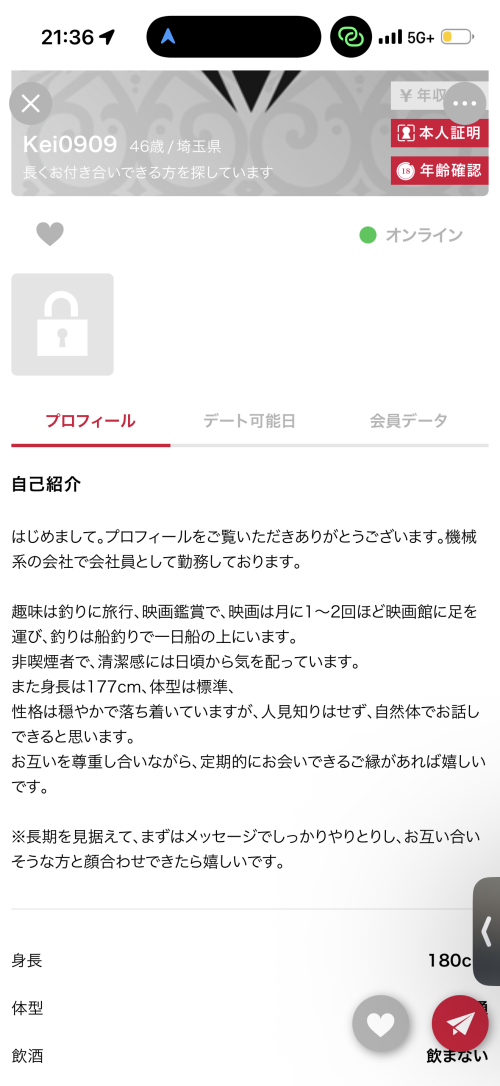Switch to the 会員データ tab
The height and width of the screenshot is (1086, 500).
coord(409,420)
